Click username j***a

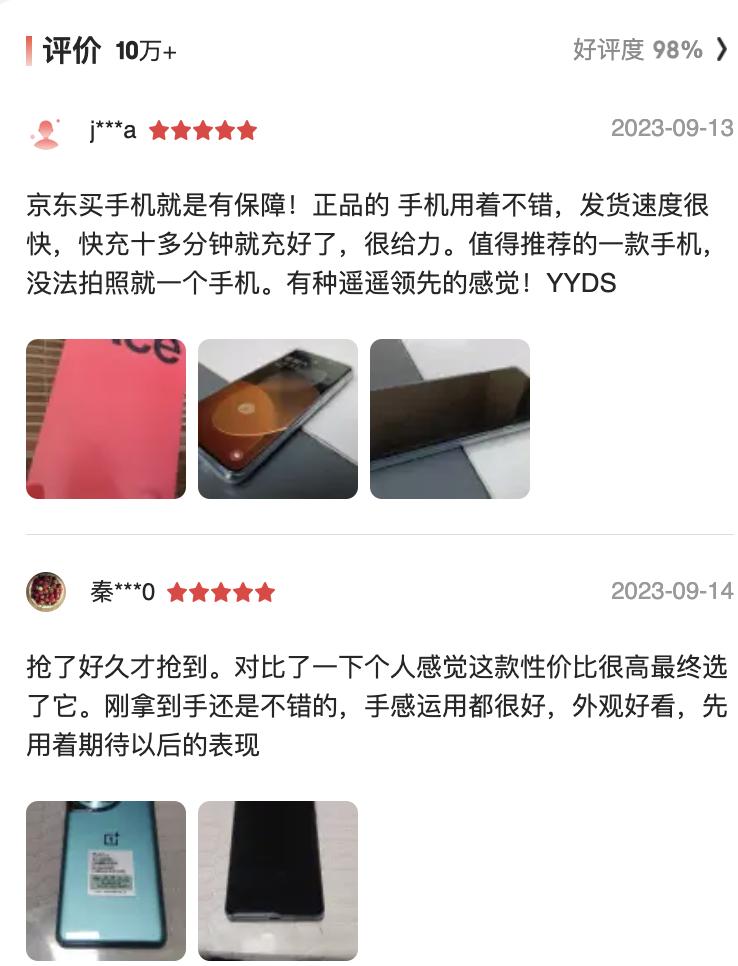[x=113, y=130]
